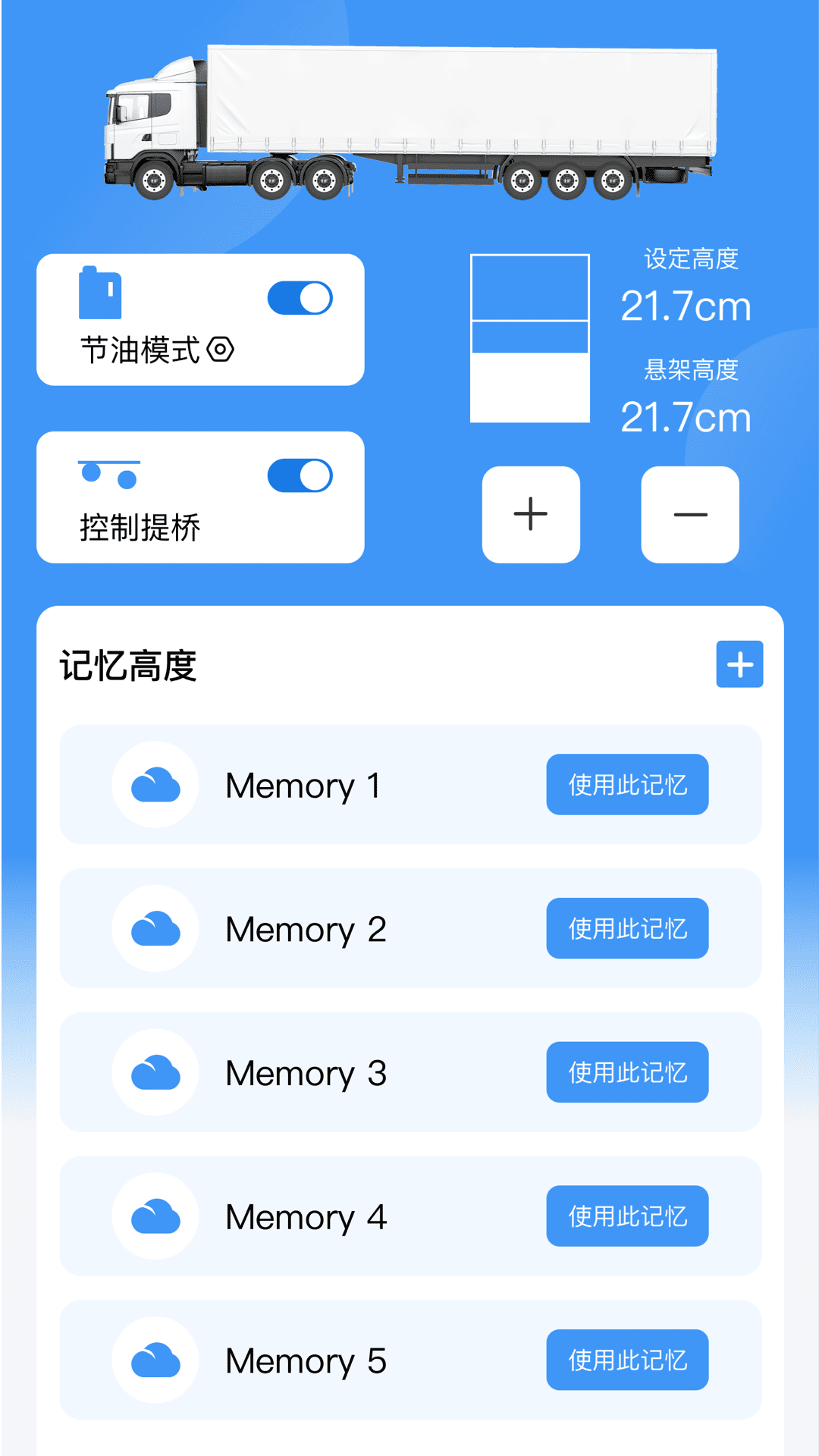Apply Memory 3 via 使用此记忆 button
Screen dimensions: 819x1456
click(627, 1072)
